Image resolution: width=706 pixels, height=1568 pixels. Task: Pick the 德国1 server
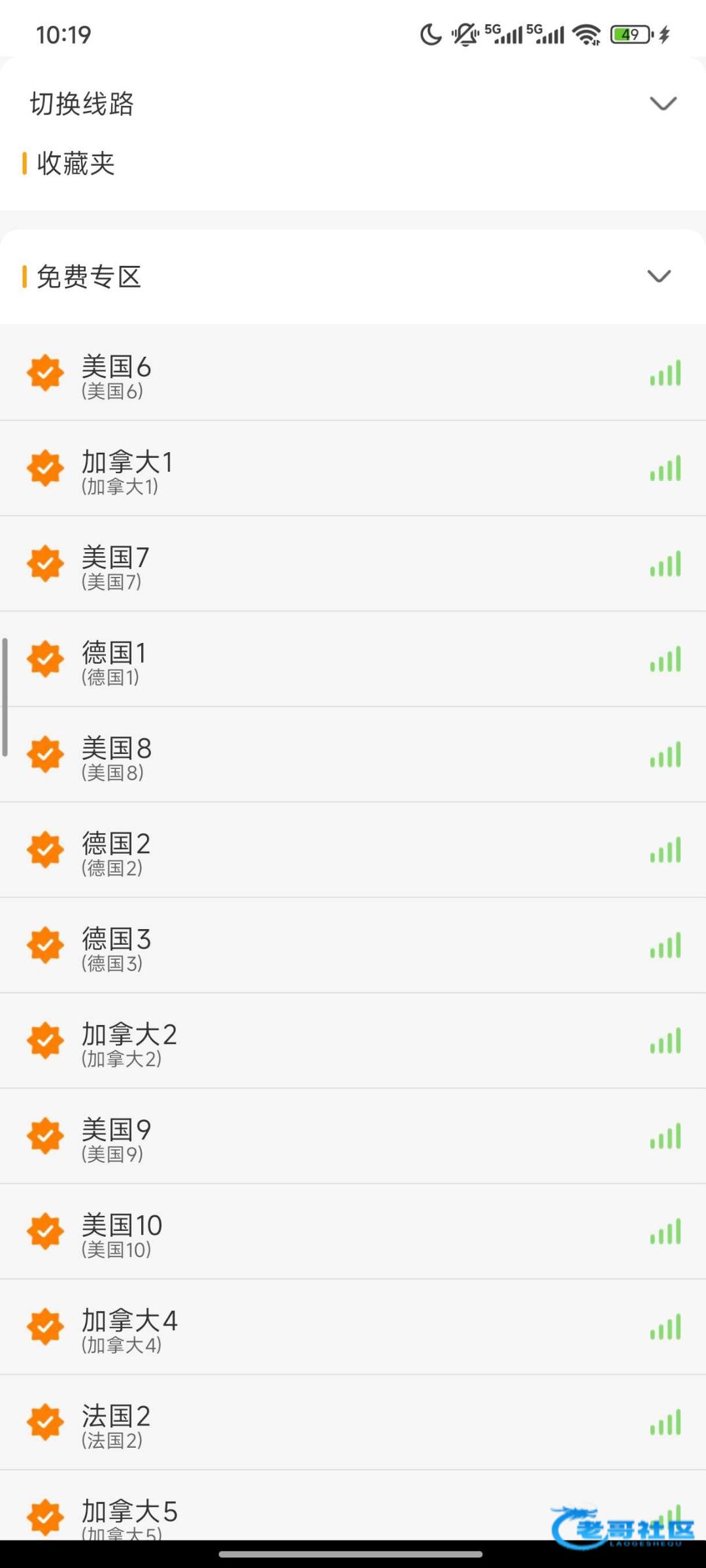(x=353, y=659)
